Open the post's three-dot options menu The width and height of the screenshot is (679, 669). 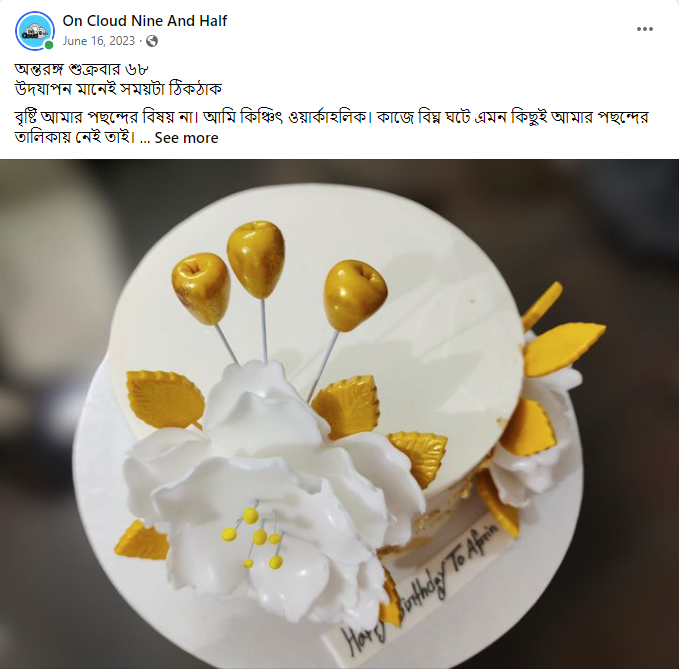point(645,30)
